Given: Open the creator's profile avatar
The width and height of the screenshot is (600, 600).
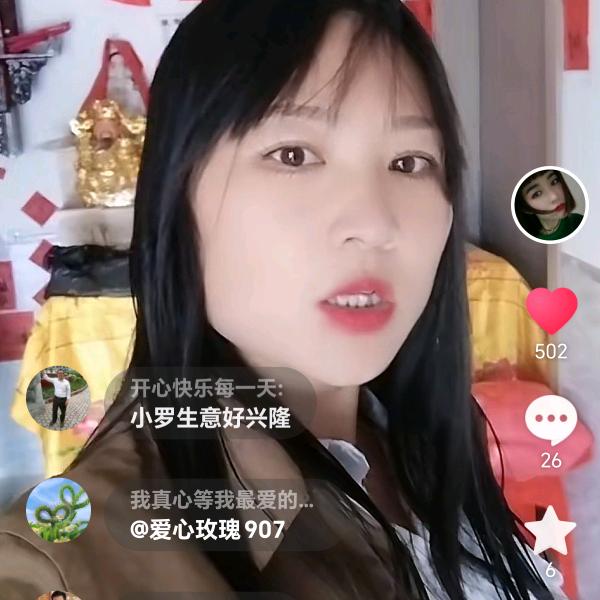Looking at the screenshot, I should pos(549,204).
